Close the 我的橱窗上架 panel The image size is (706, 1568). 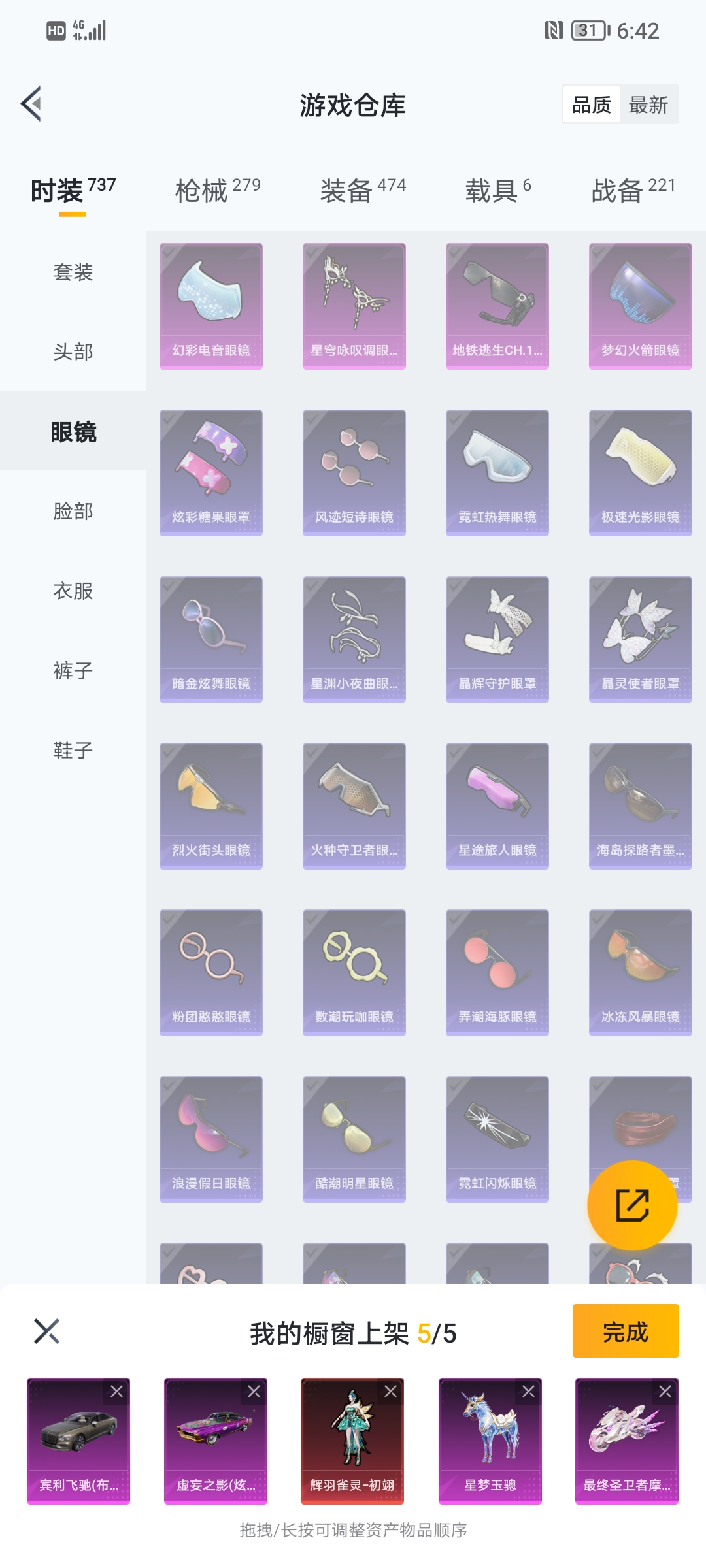(x=46, y=1331)
